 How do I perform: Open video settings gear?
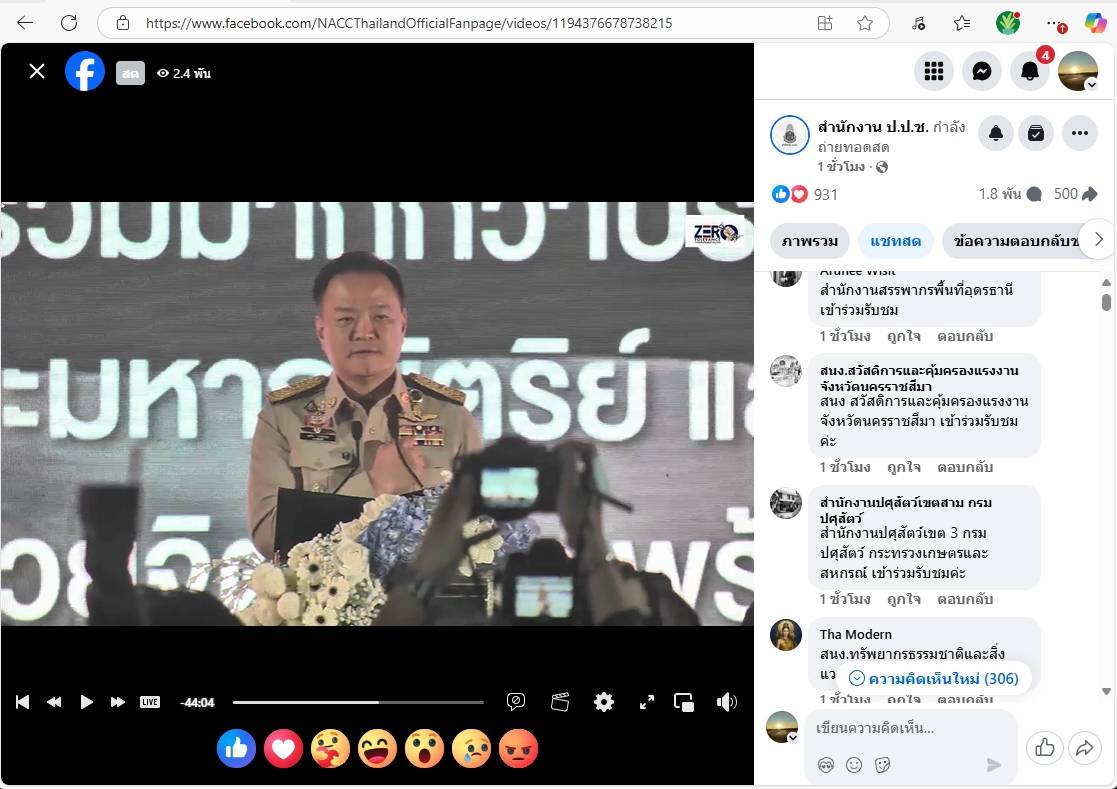604,702
